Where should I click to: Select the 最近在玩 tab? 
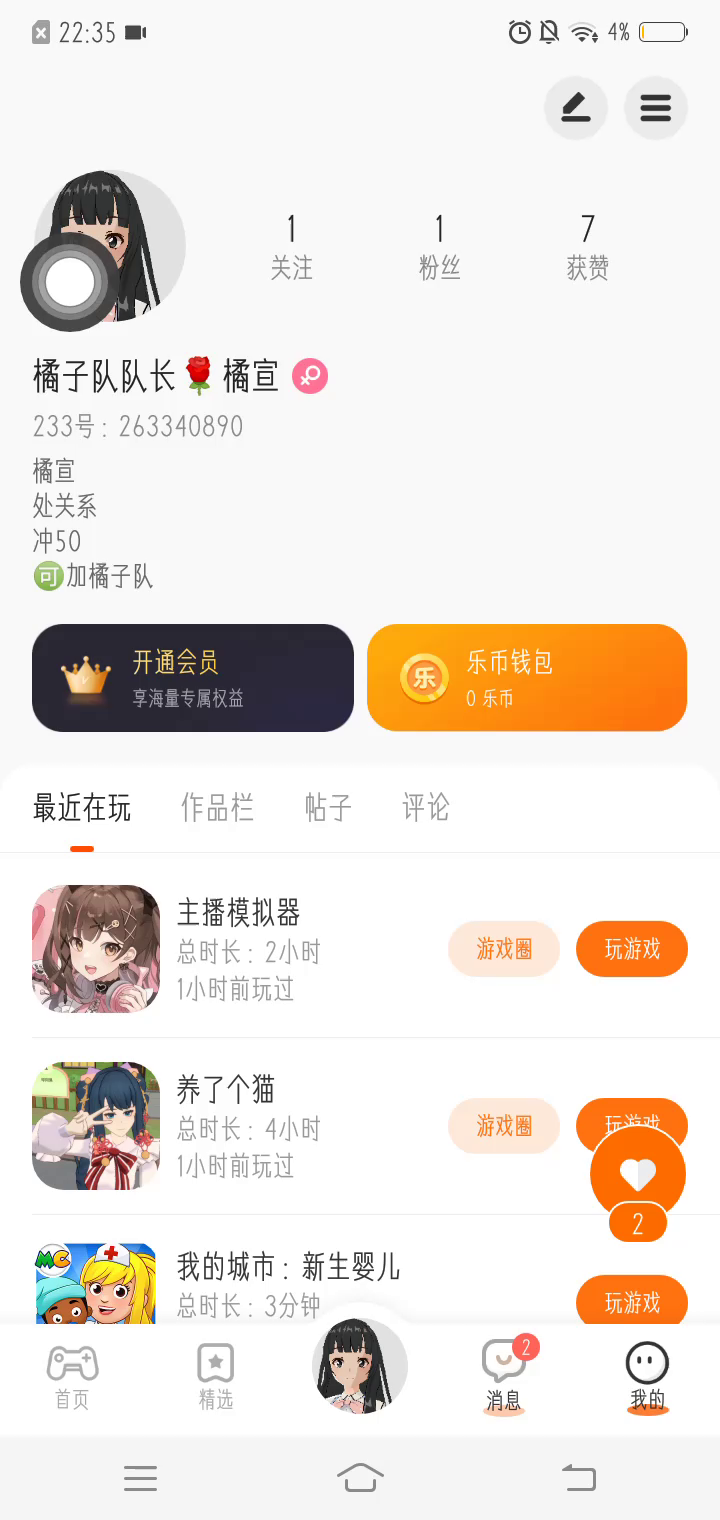(82, 807)
